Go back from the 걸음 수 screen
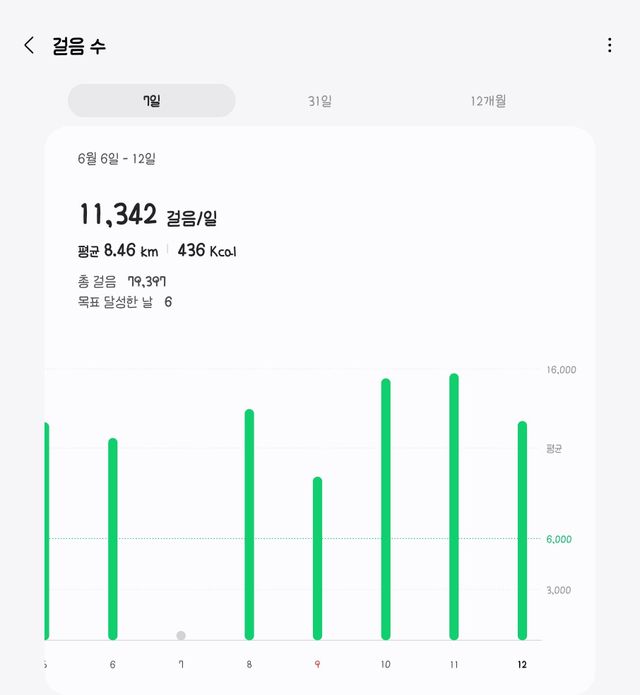640x695 pixels. pos(29,45)
